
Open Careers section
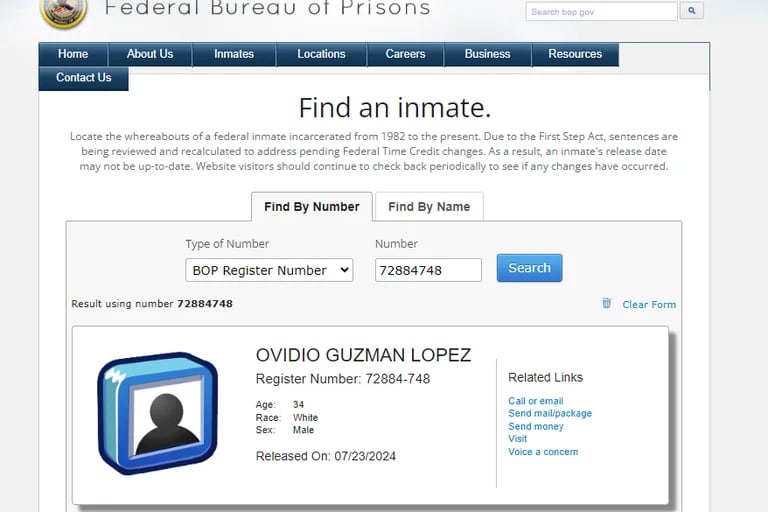click(406, 54)
